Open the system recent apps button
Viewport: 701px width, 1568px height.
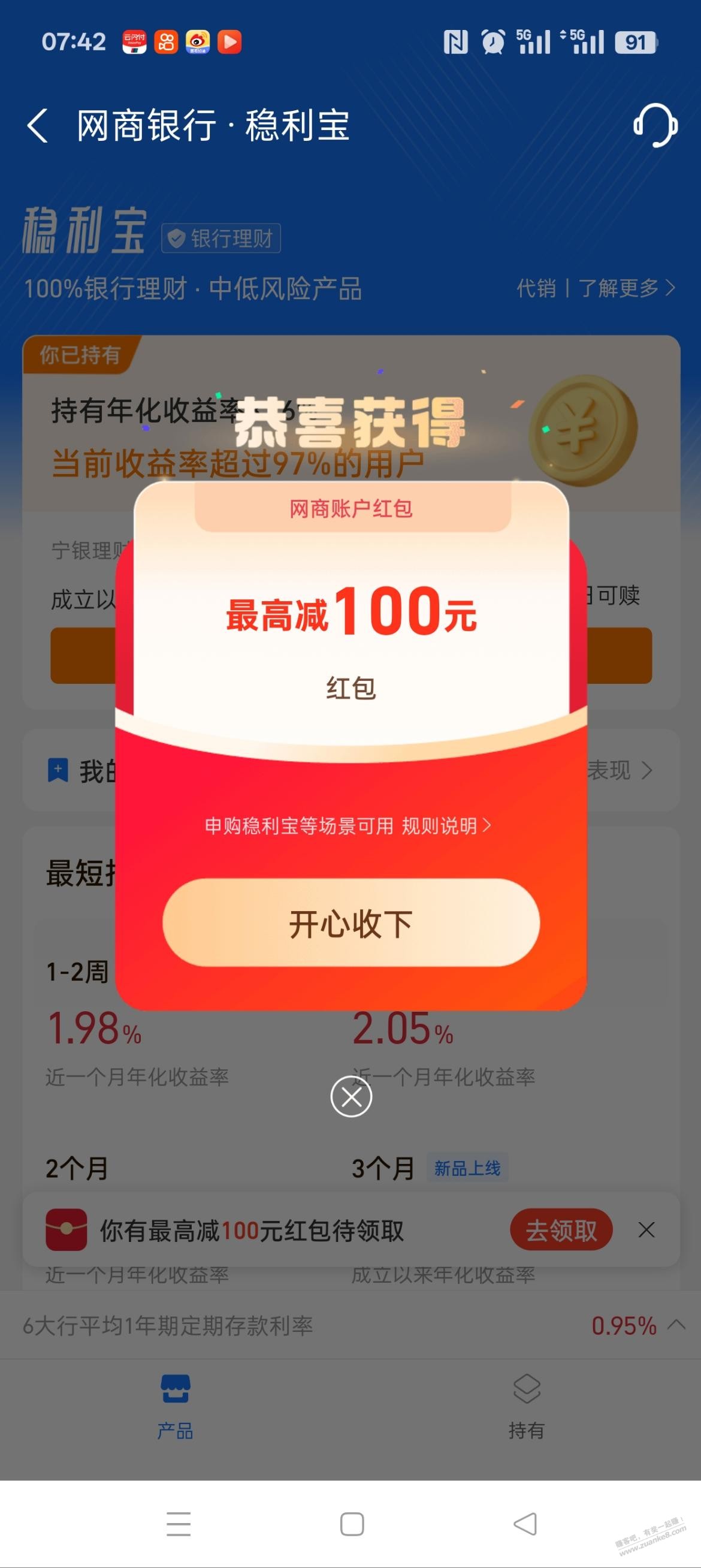coord(179,1524)
